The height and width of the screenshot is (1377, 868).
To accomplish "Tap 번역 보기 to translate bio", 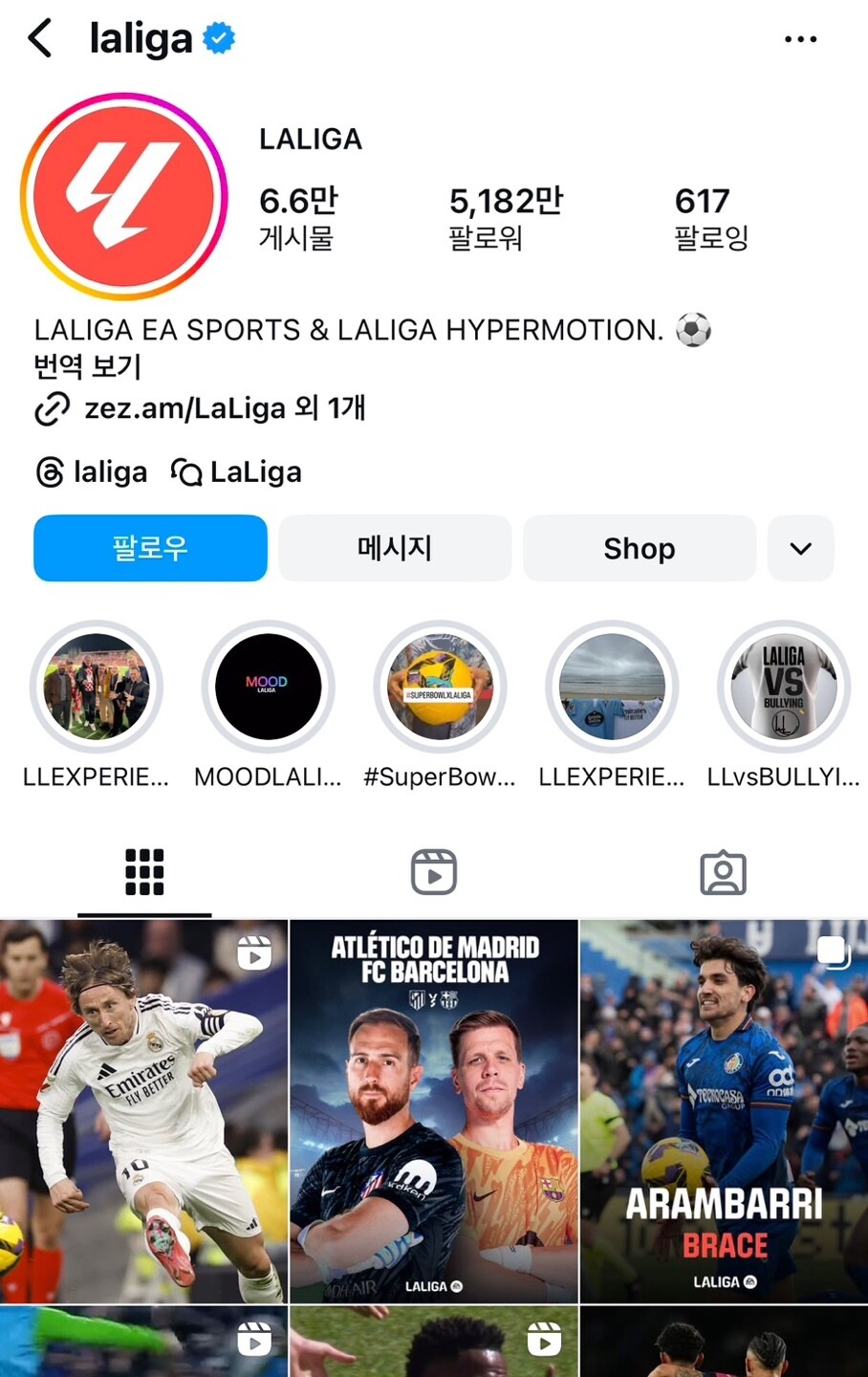I will coord(87,366).
